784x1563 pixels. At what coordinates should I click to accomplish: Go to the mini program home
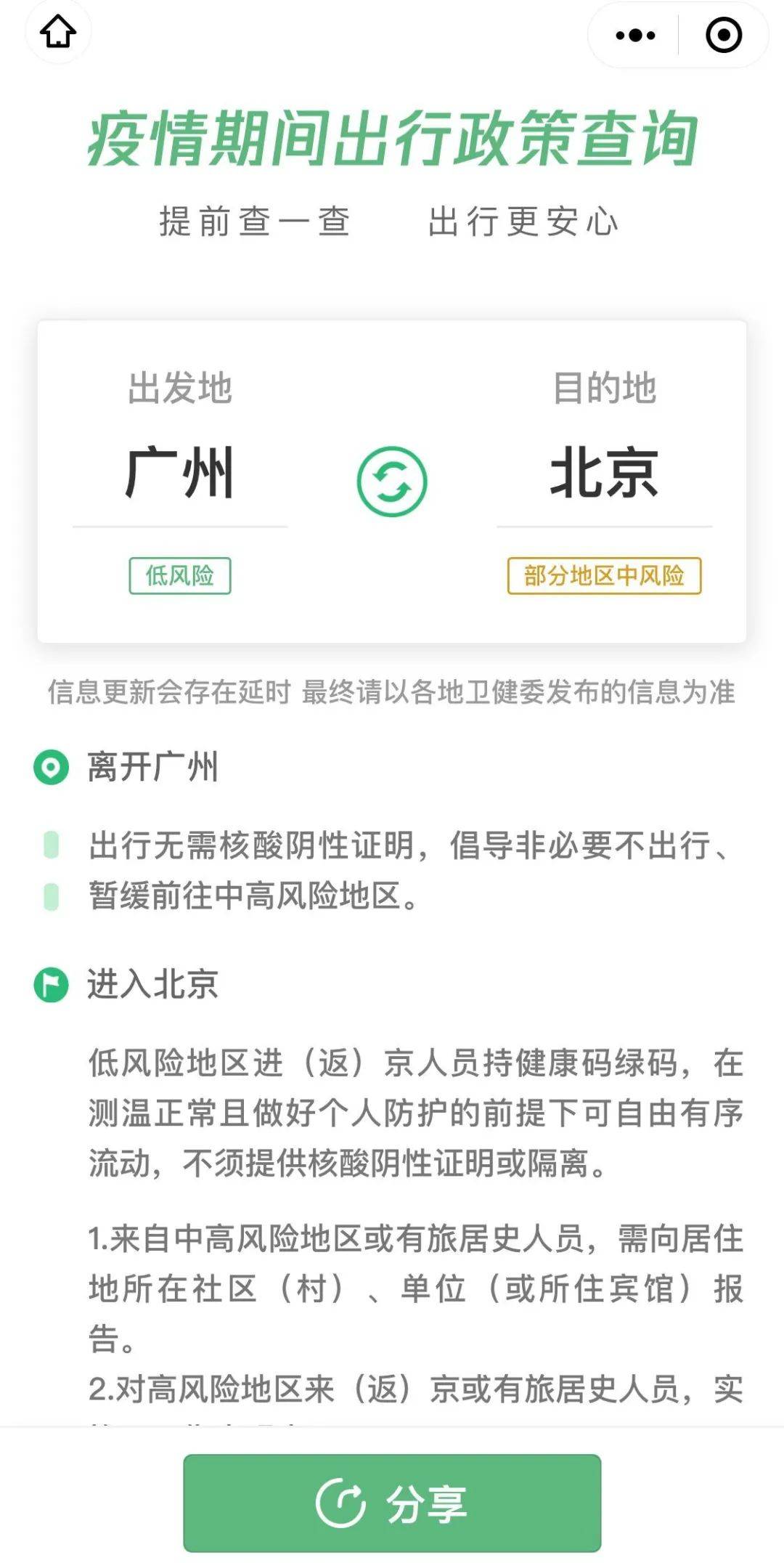tap(58, 33)
